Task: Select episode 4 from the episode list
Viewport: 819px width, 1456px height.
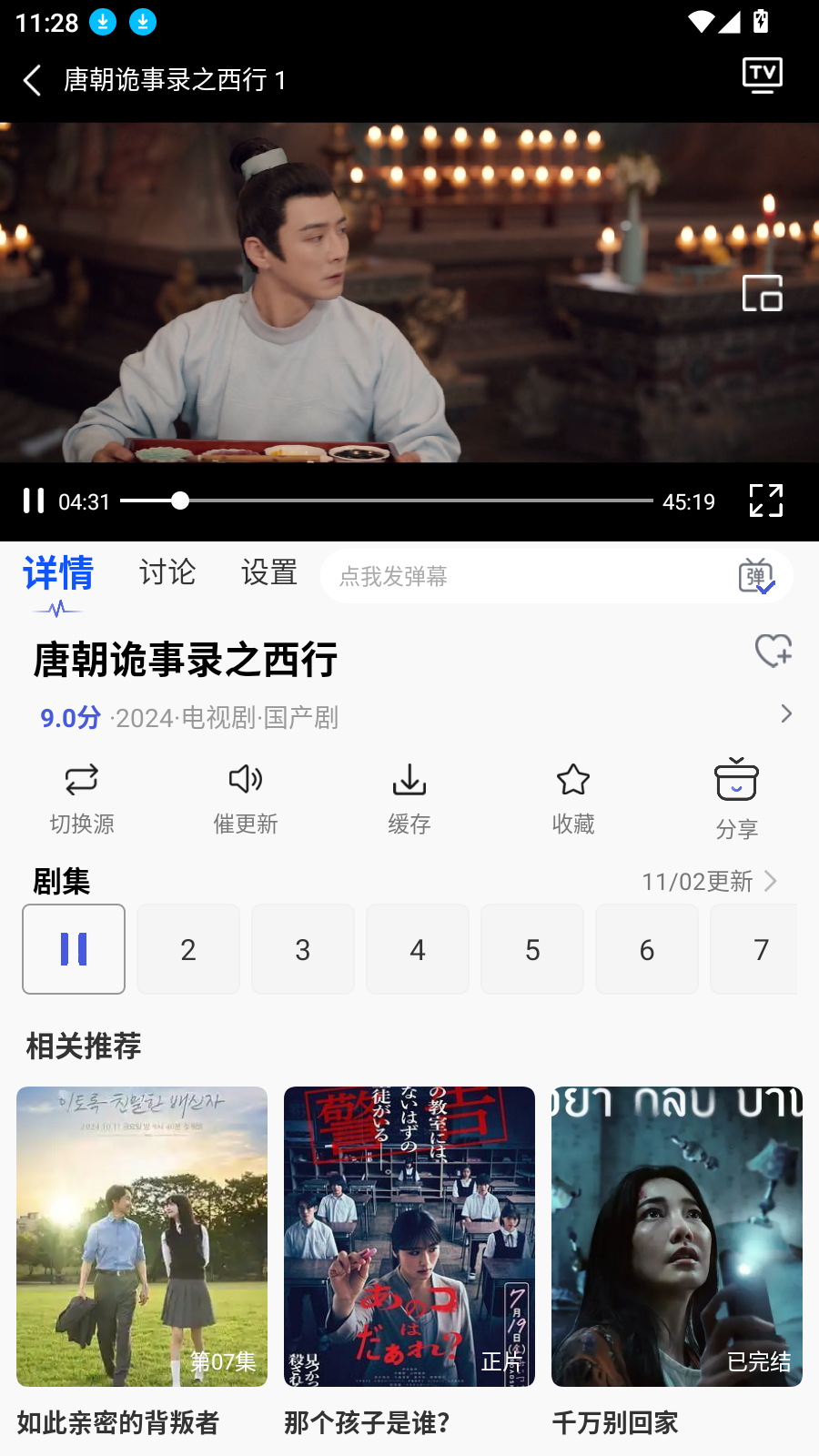Action: point(418,949)
